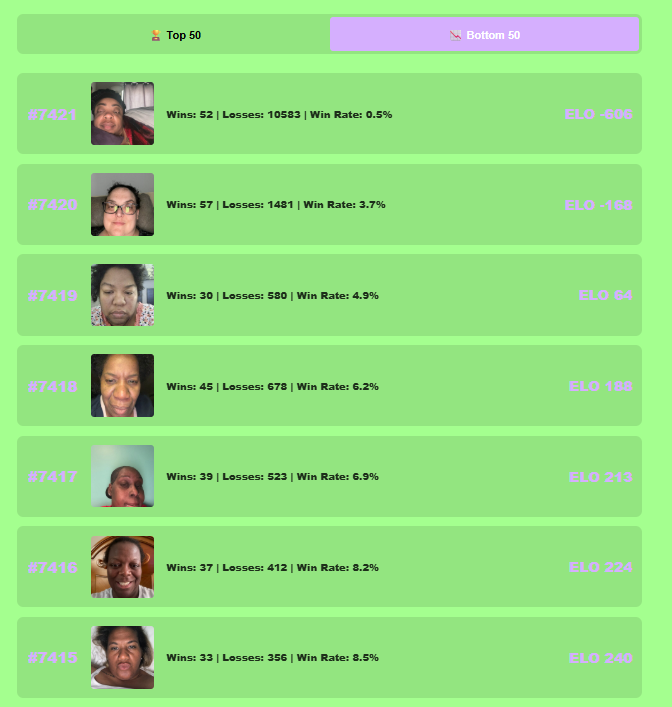Screen dimensions: 672x707
Task: View the entry ranked #7419
Action: pos(329,295)
